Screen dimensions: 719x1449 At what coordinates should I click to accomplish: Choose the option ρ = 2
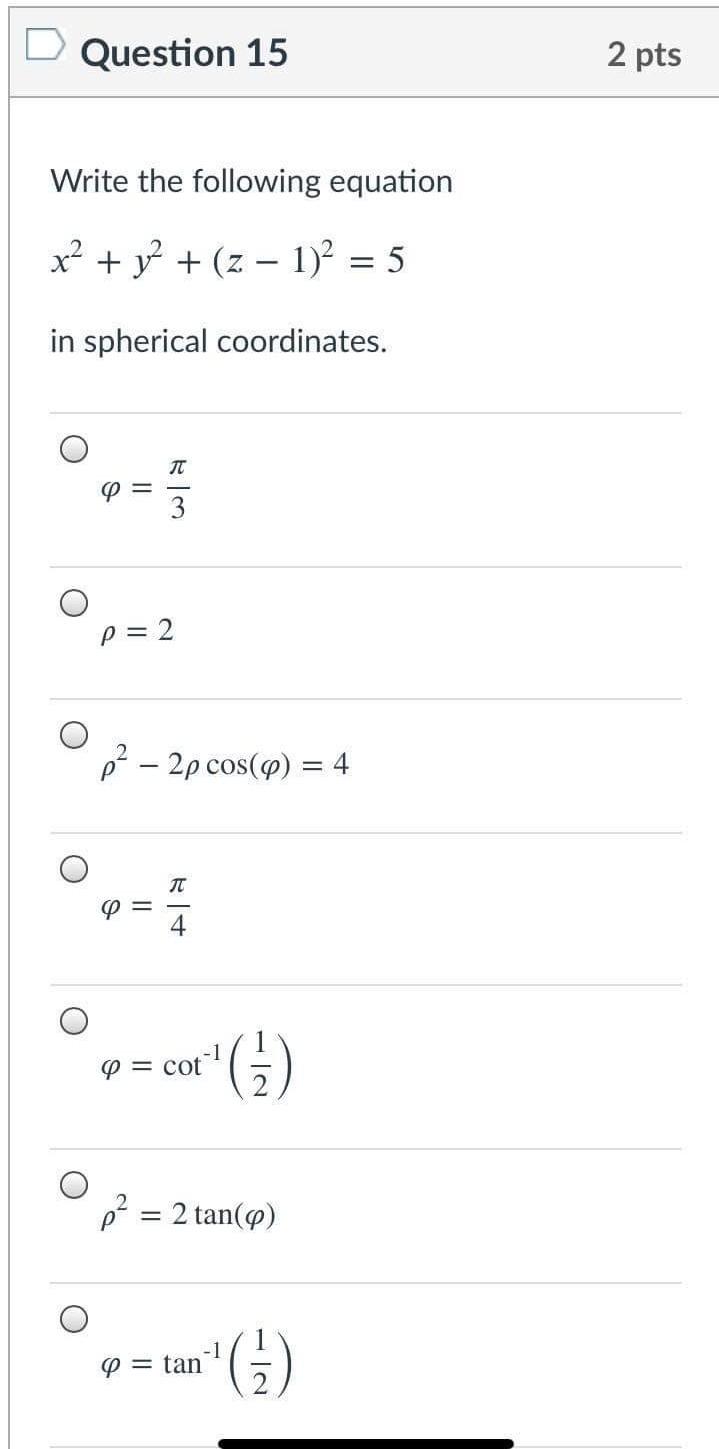(73, 603)
